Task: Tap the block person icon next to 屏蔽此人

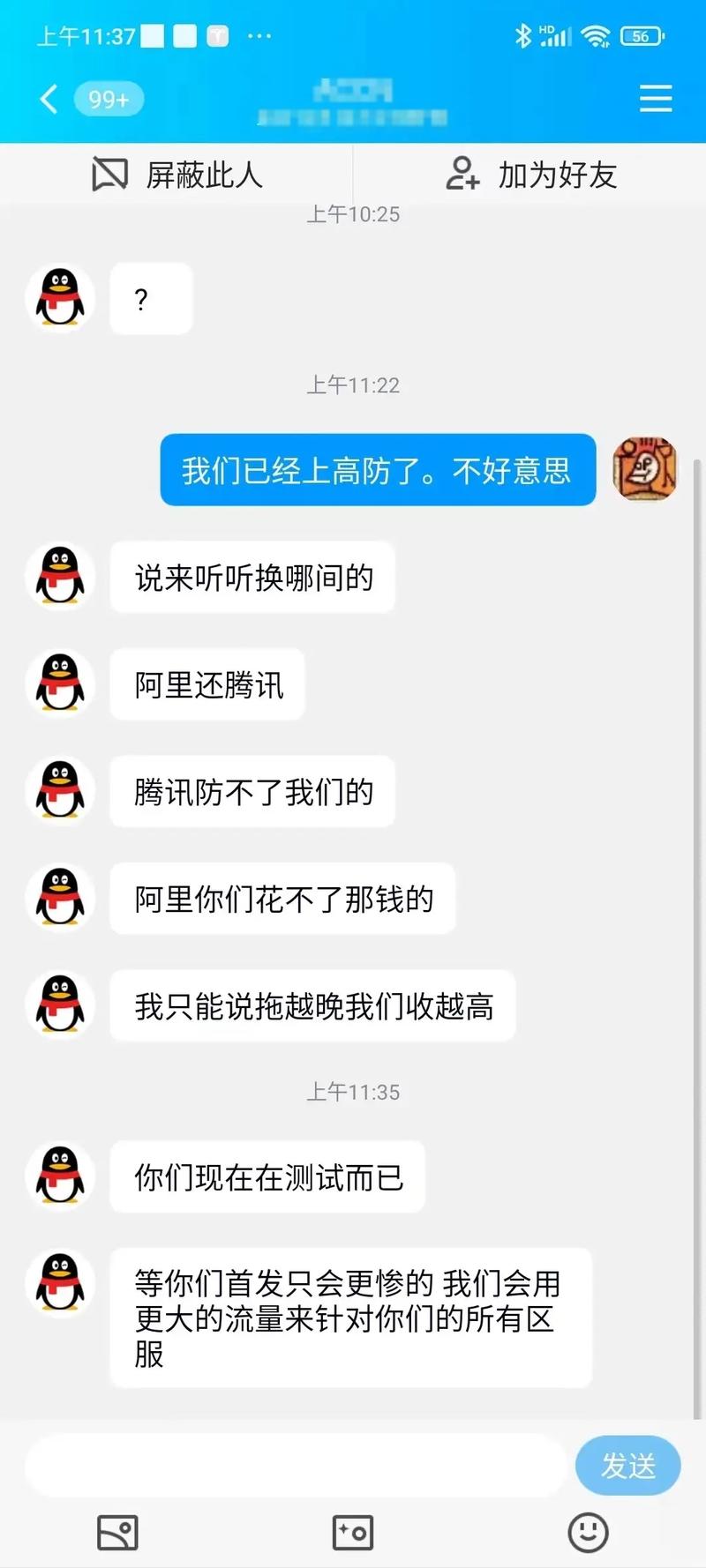Action: [x=109, y=174]
